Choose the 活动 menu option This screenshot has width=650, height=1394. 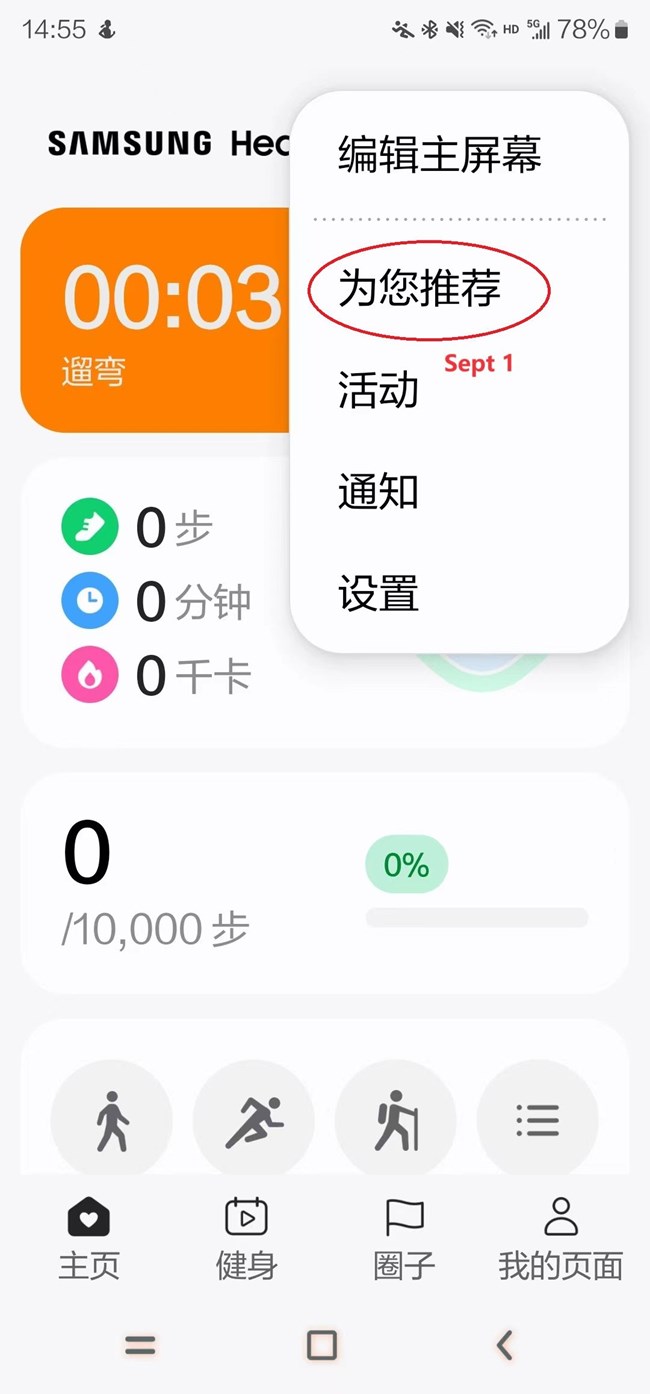(x=378, y=389)
